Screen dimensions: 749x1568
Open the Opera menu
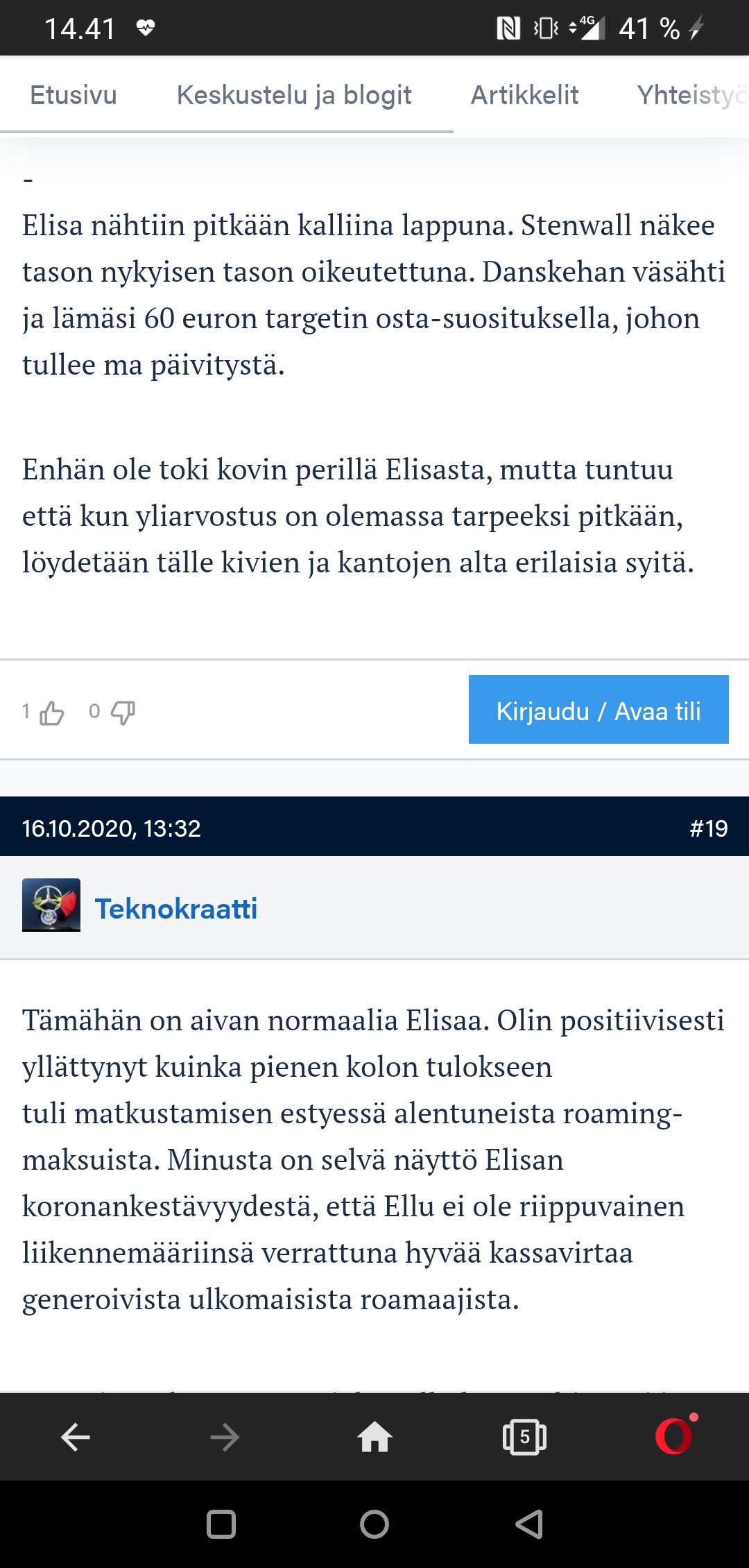[x=674, y=1436]
